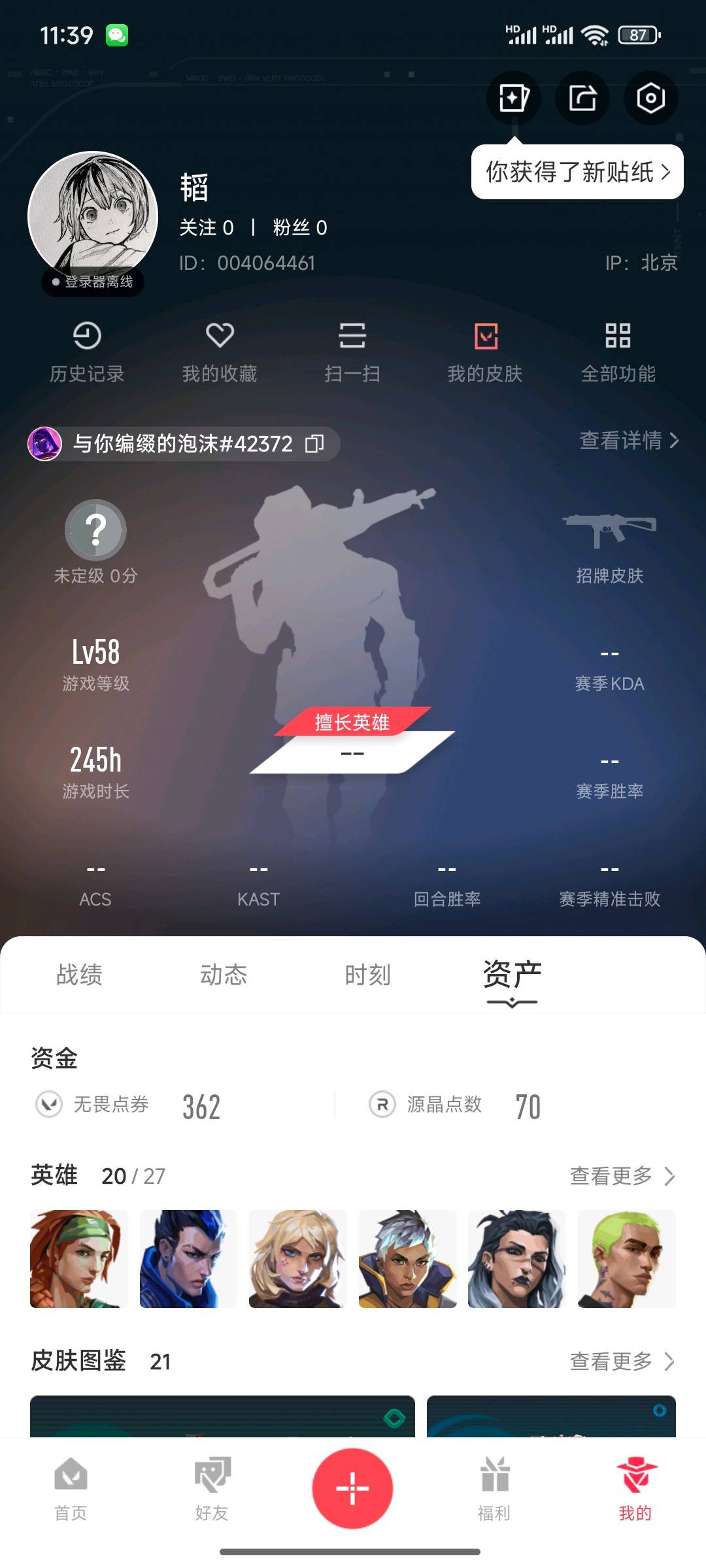Open the settings gear icon at top right

click(650, 98)
